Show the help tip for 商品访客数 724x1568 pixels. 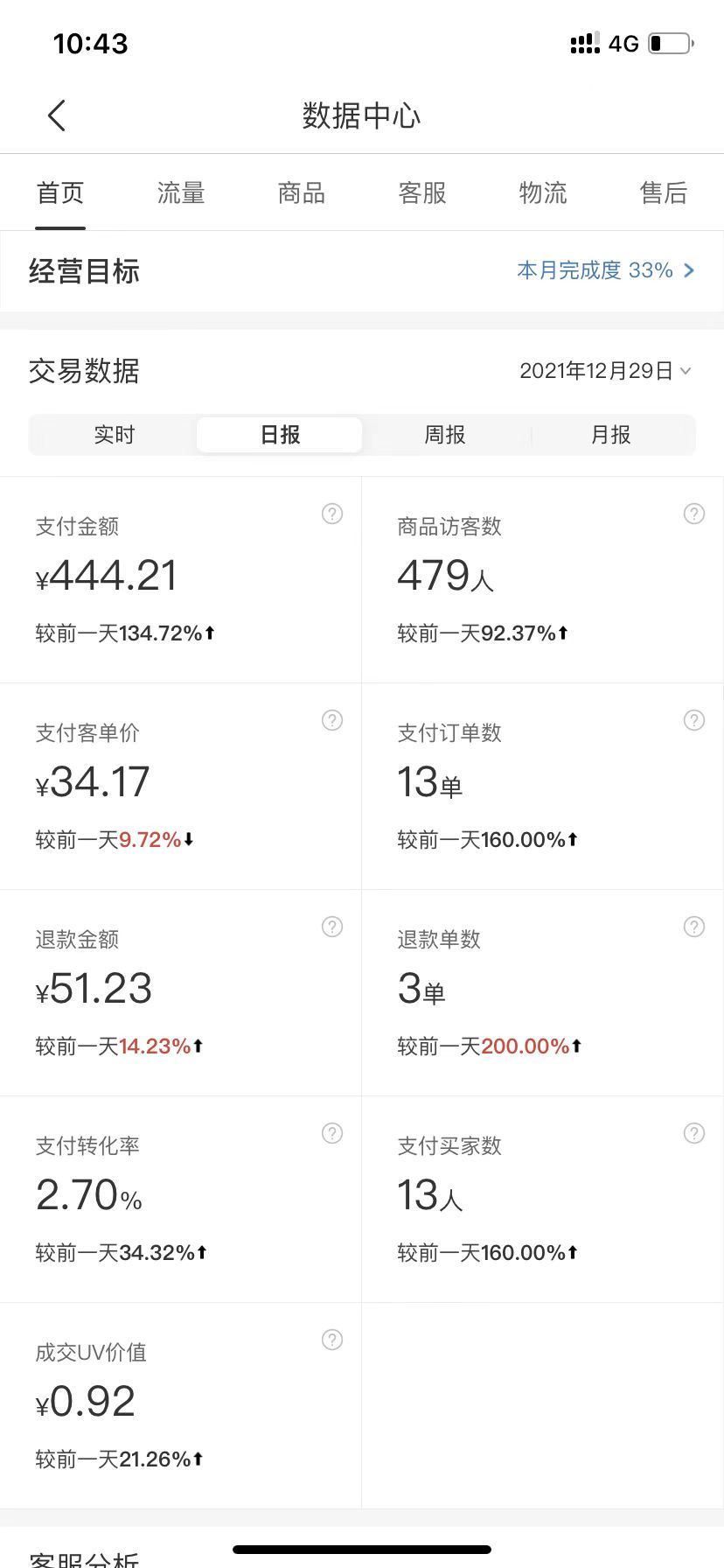point(694,514)
